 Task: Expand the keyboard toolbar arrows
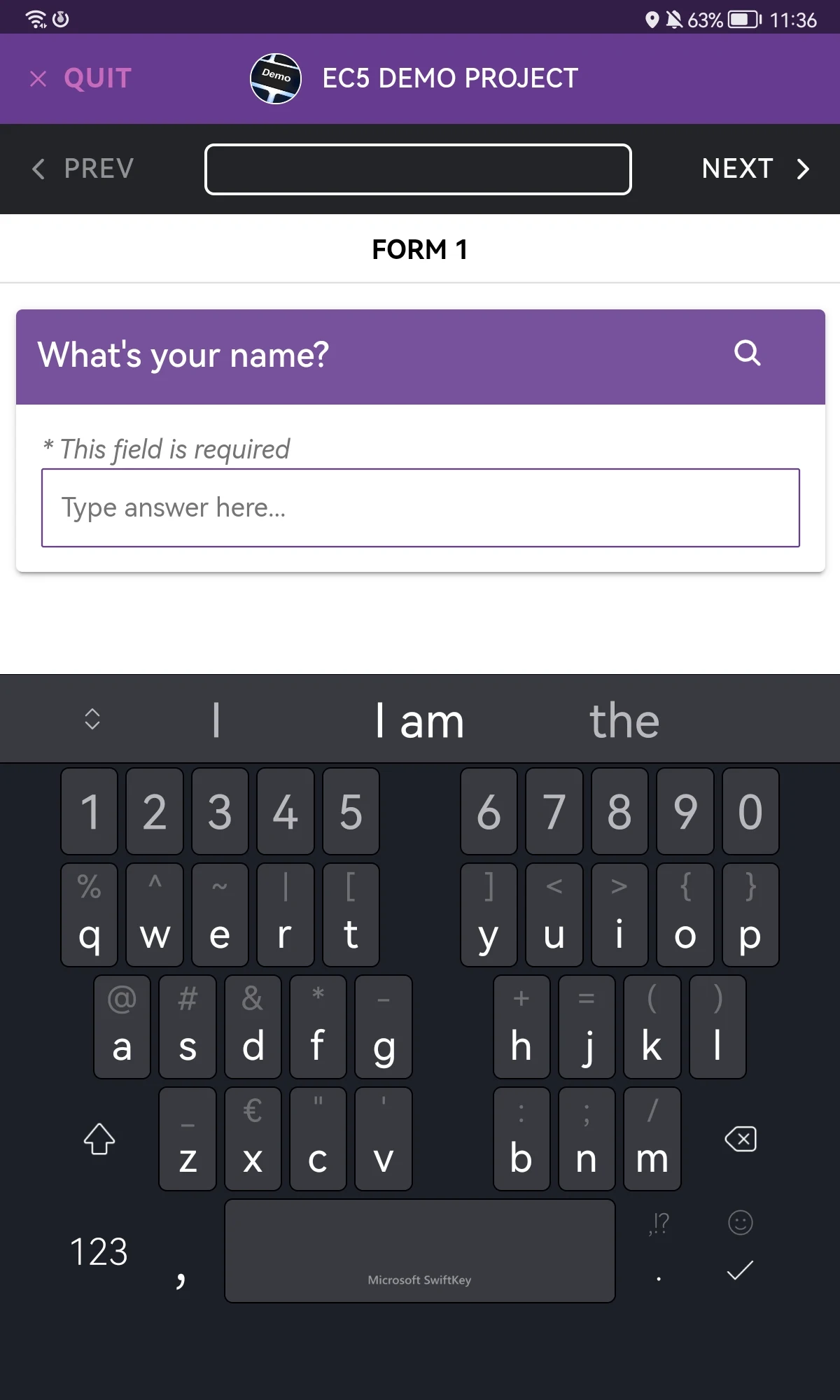(92, 719)
